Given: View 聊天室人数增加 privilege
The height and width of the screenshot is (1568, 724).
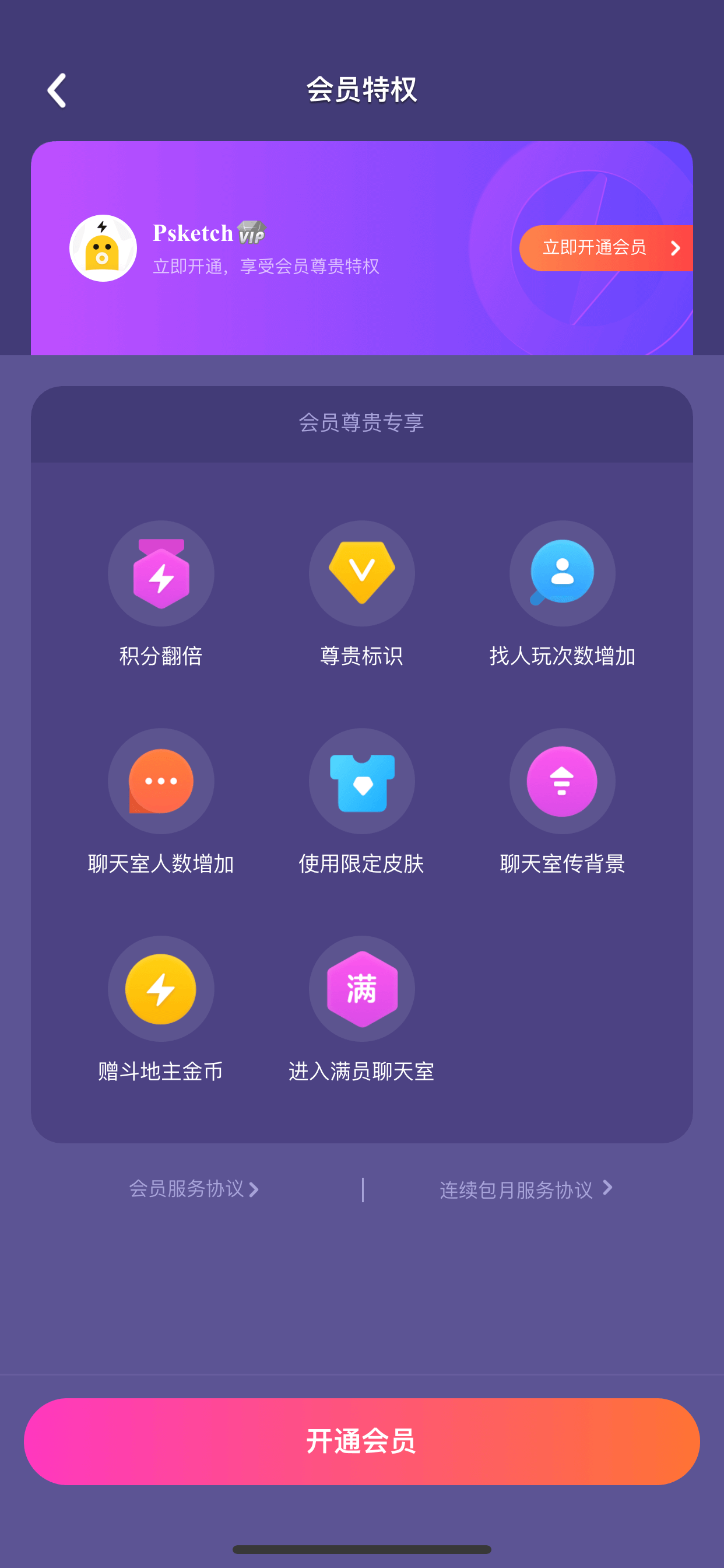Looking at the screenshot, I should click(x=161, y=801).
